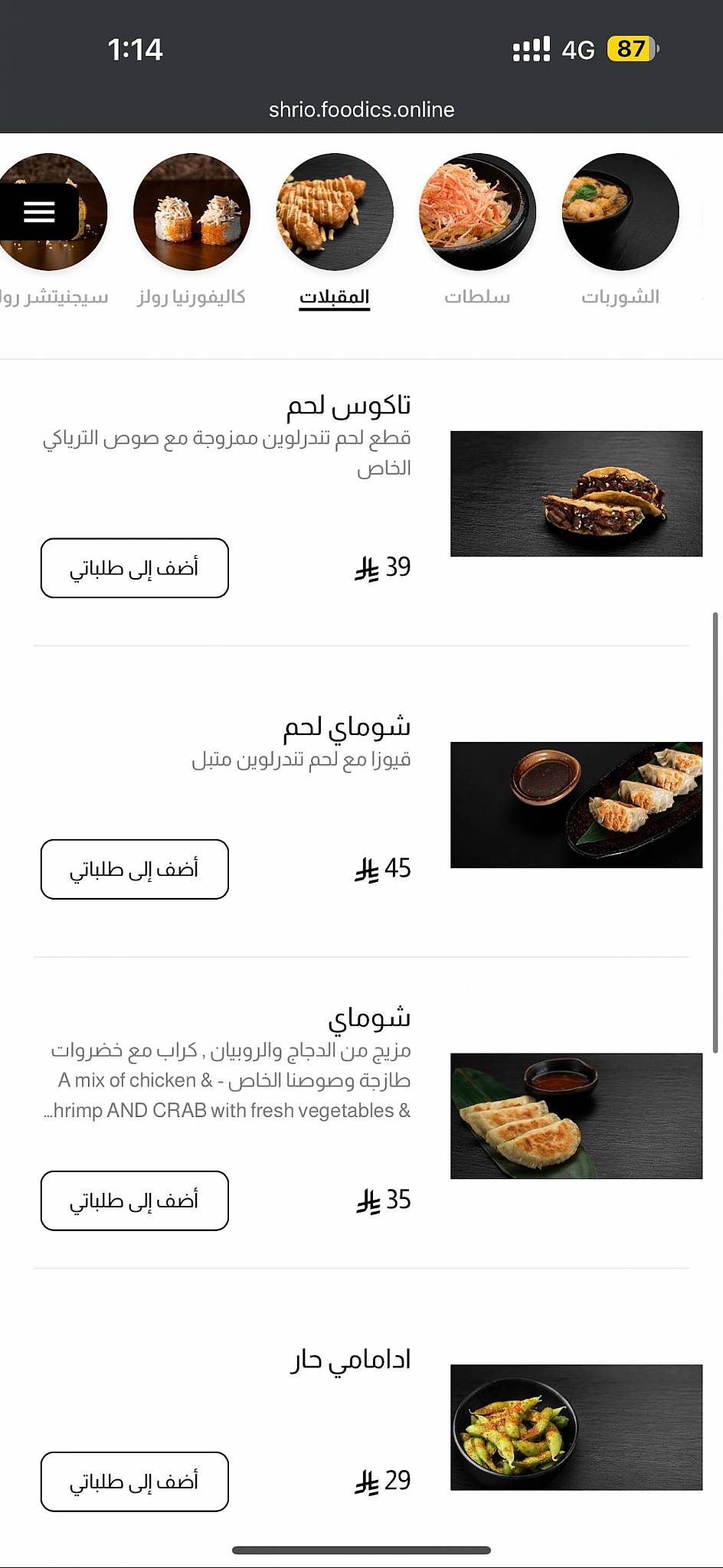Screen dimensions: 723x1568
Task: Open the ادامامي حار item photo
Action: (576, 1427)
